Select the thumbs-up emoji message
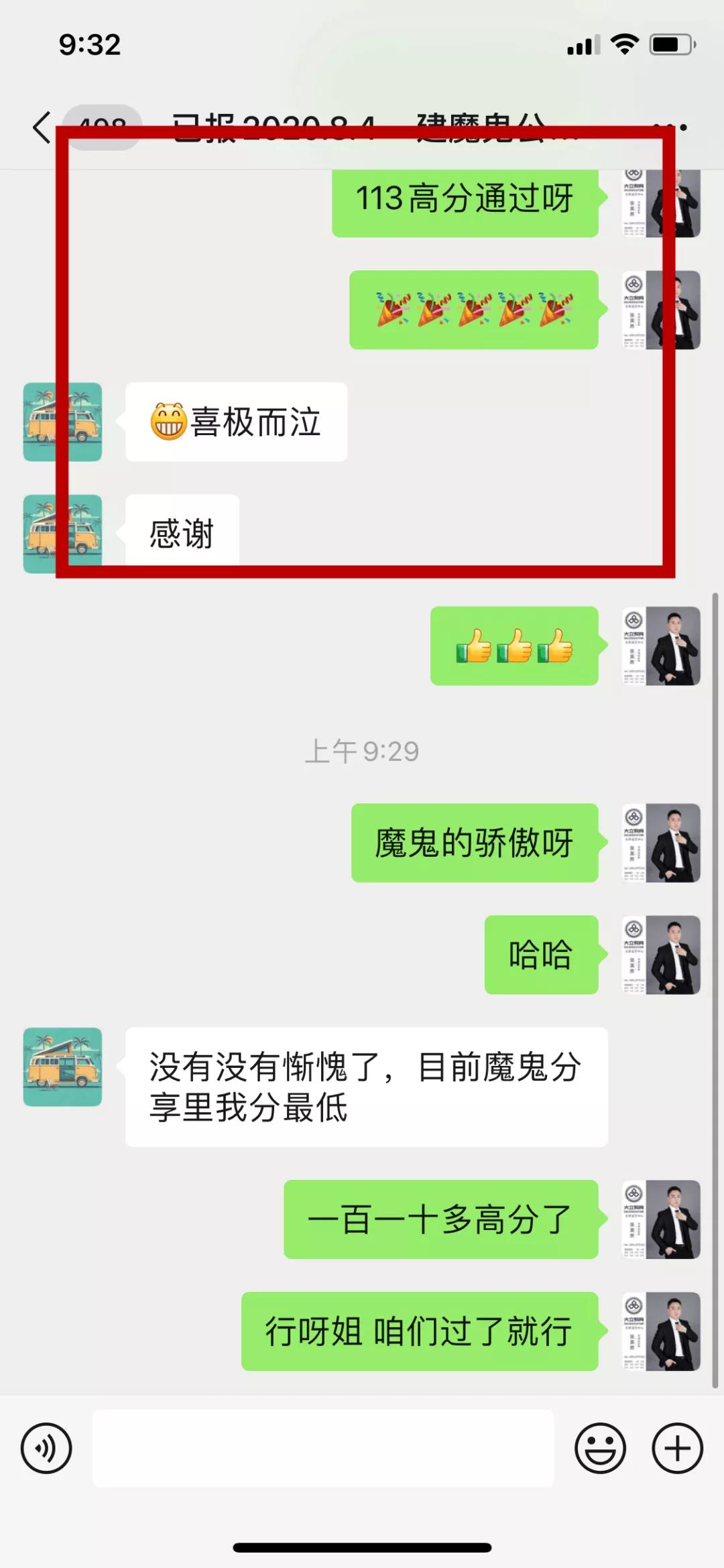The height and width of the screenshot is (1568, 724). (x=514, y=645)
